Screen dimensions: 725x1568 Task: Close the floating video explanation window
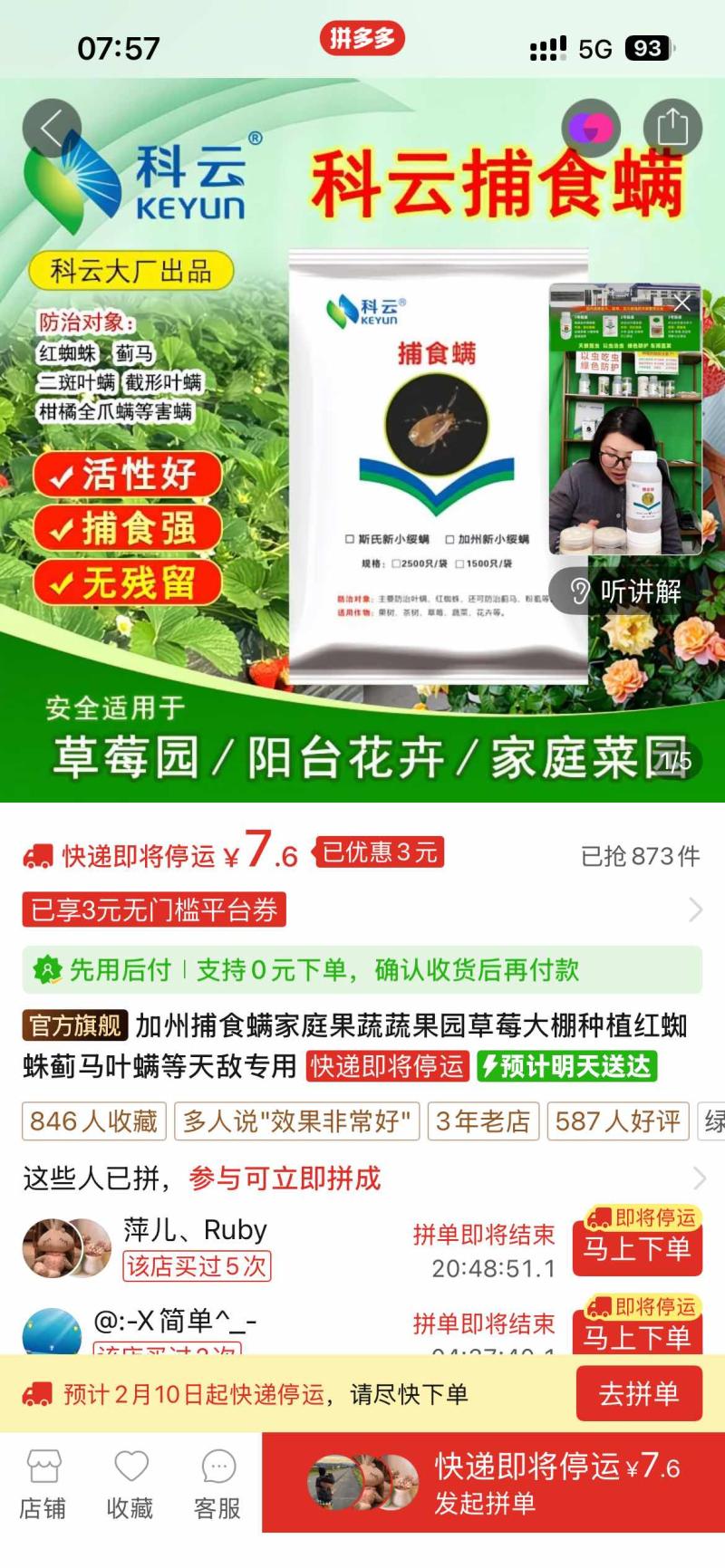[x=682, y=303]
